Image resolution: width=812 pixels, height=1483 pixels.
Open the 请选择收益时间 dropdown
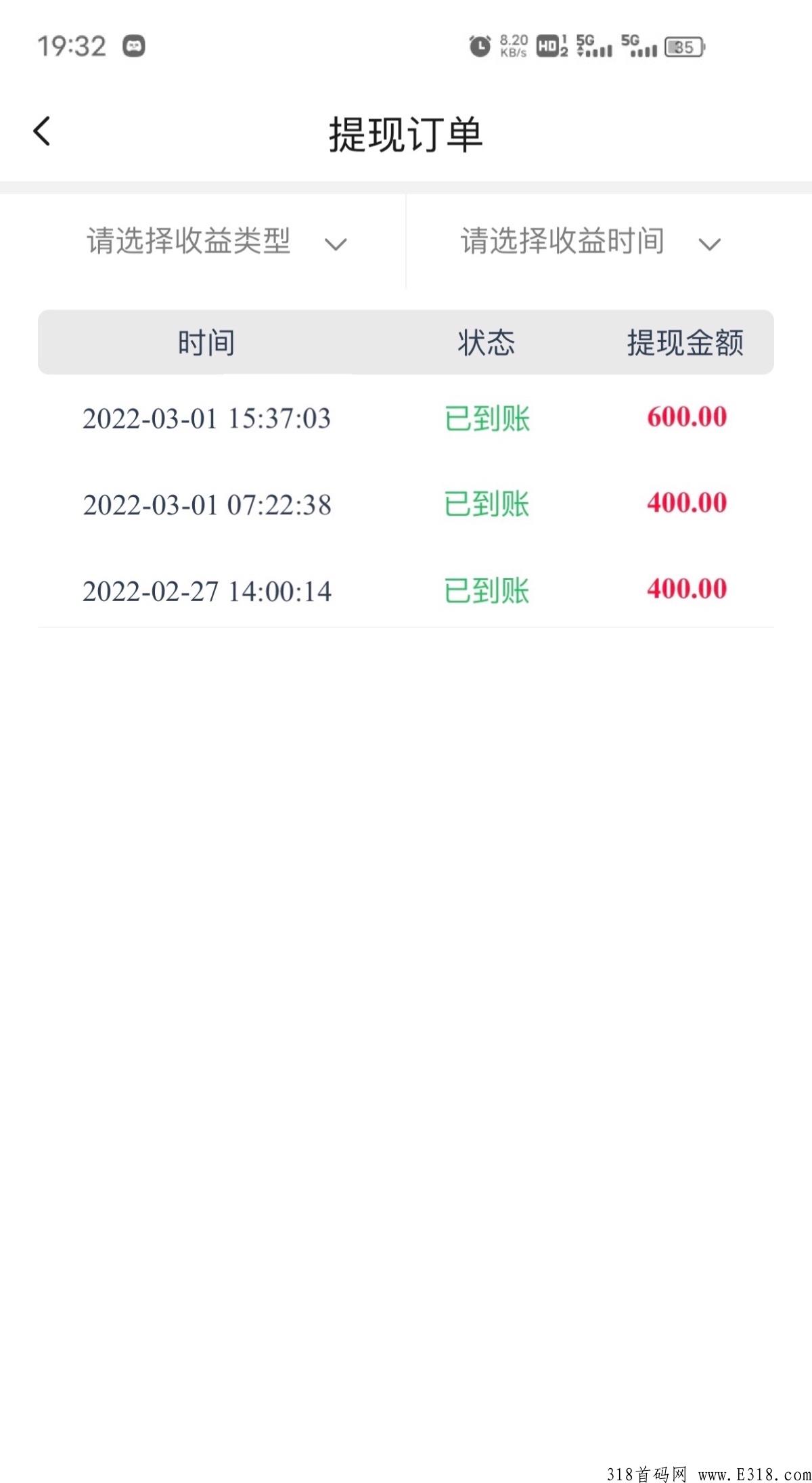(562, 242)
